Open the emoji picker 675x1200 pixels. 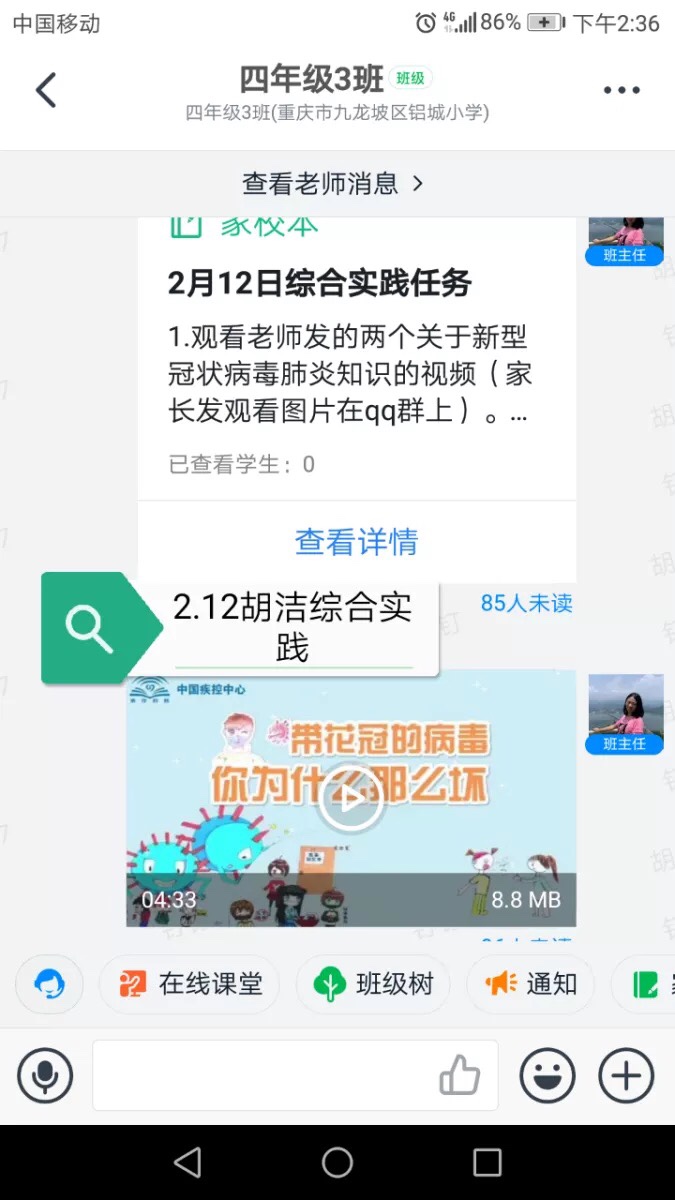pos(547,1076)
